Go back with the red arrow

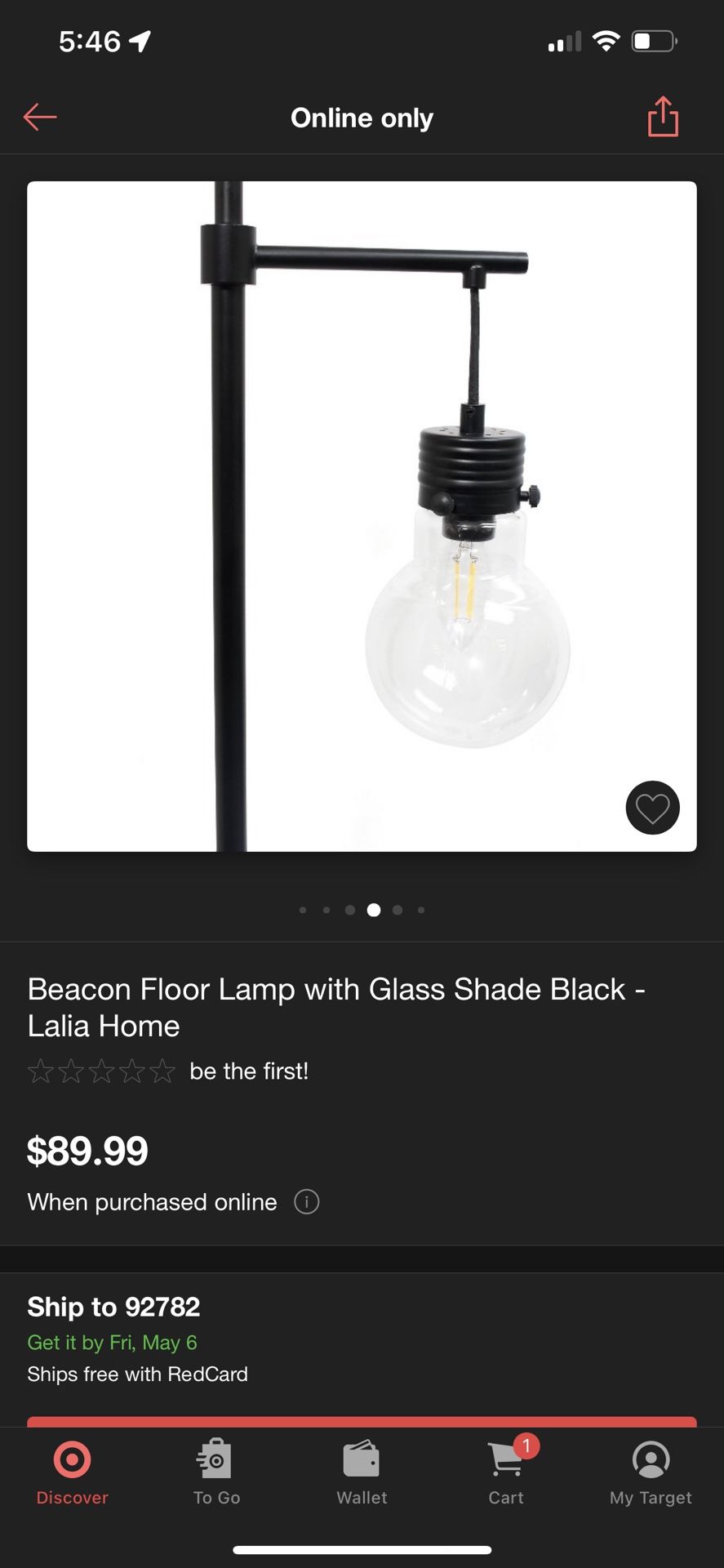pyautogui.click(x=40, y=117)
